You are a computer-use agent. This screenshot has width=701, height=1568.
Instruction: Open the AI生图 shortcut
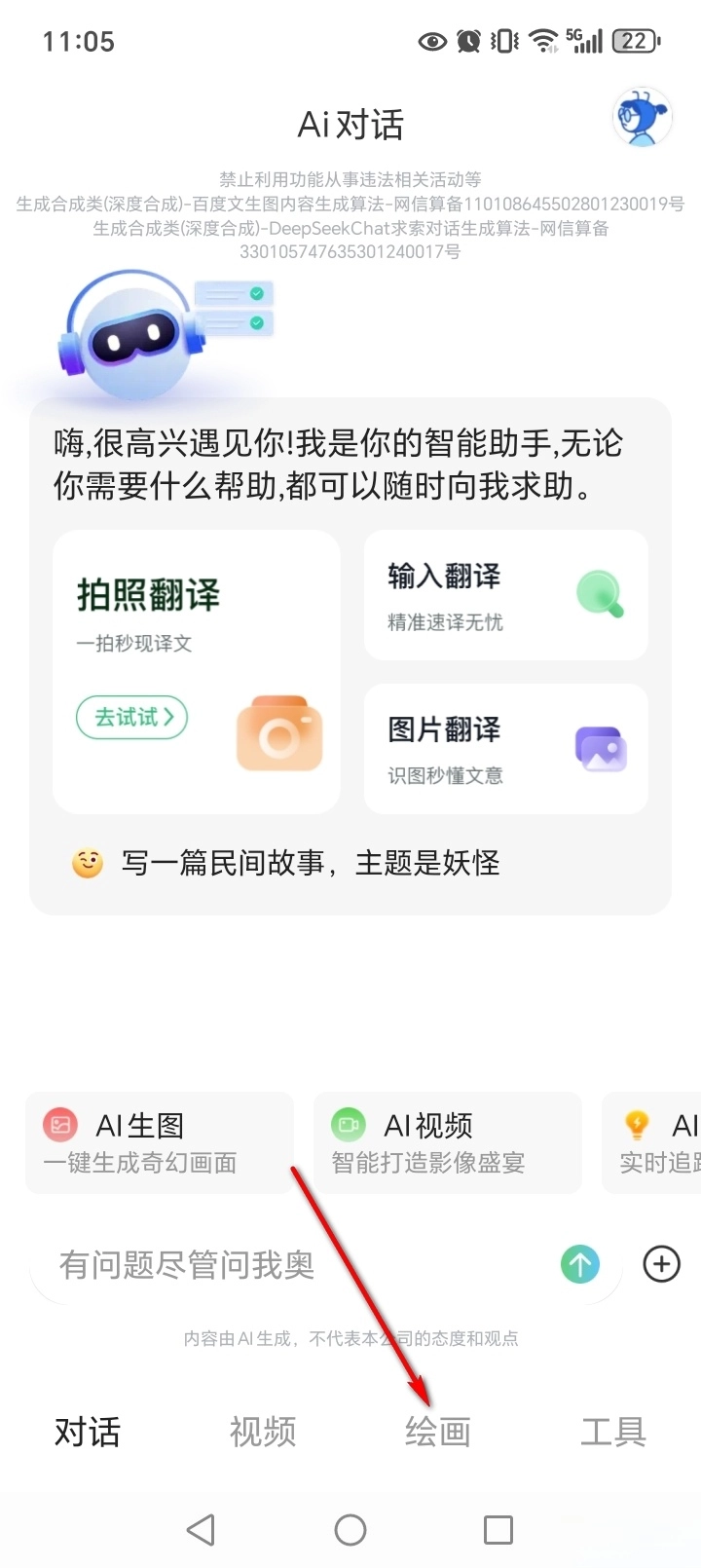[159, 1142]
